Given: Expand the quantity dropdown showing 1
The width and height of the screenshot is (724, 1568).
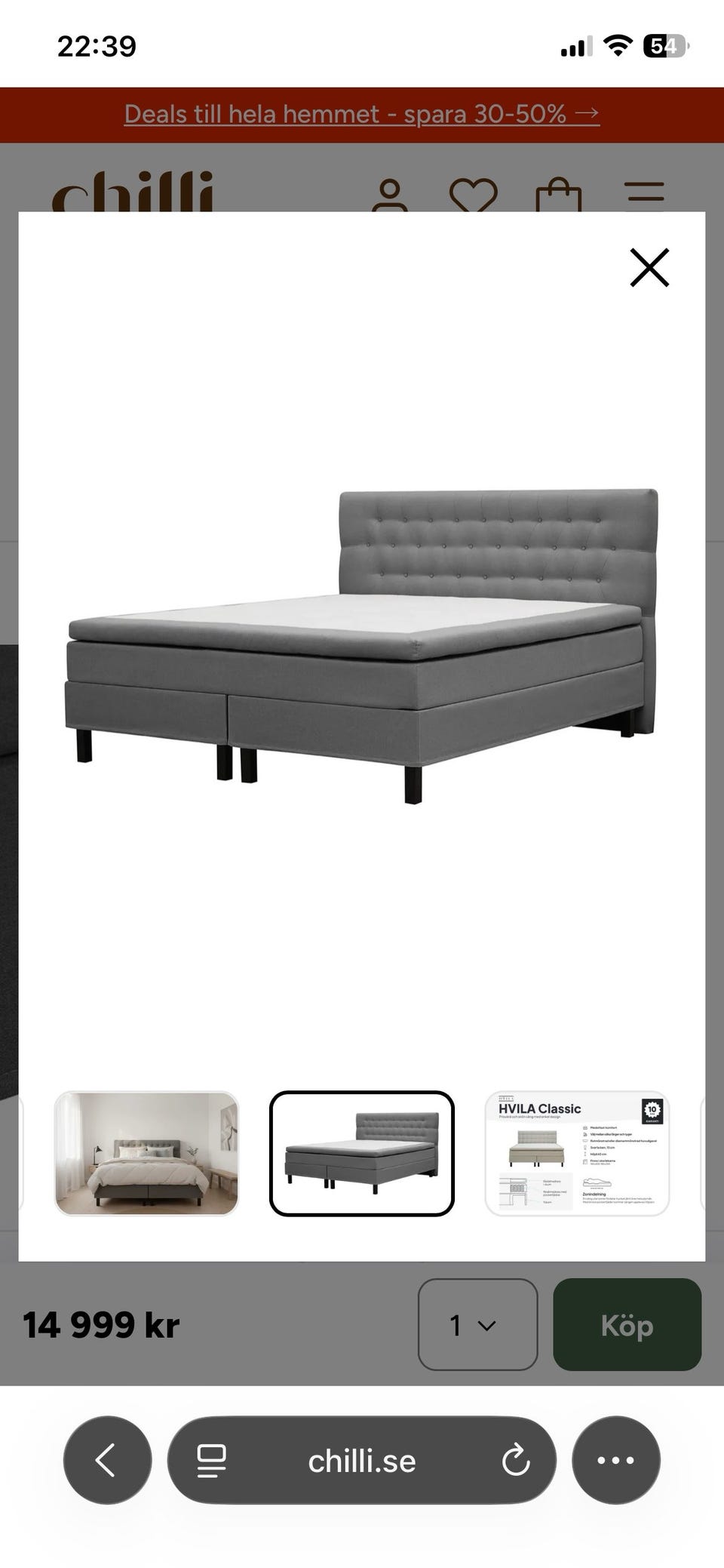Looking at the screenshot, I should [x=477, y=1324].
